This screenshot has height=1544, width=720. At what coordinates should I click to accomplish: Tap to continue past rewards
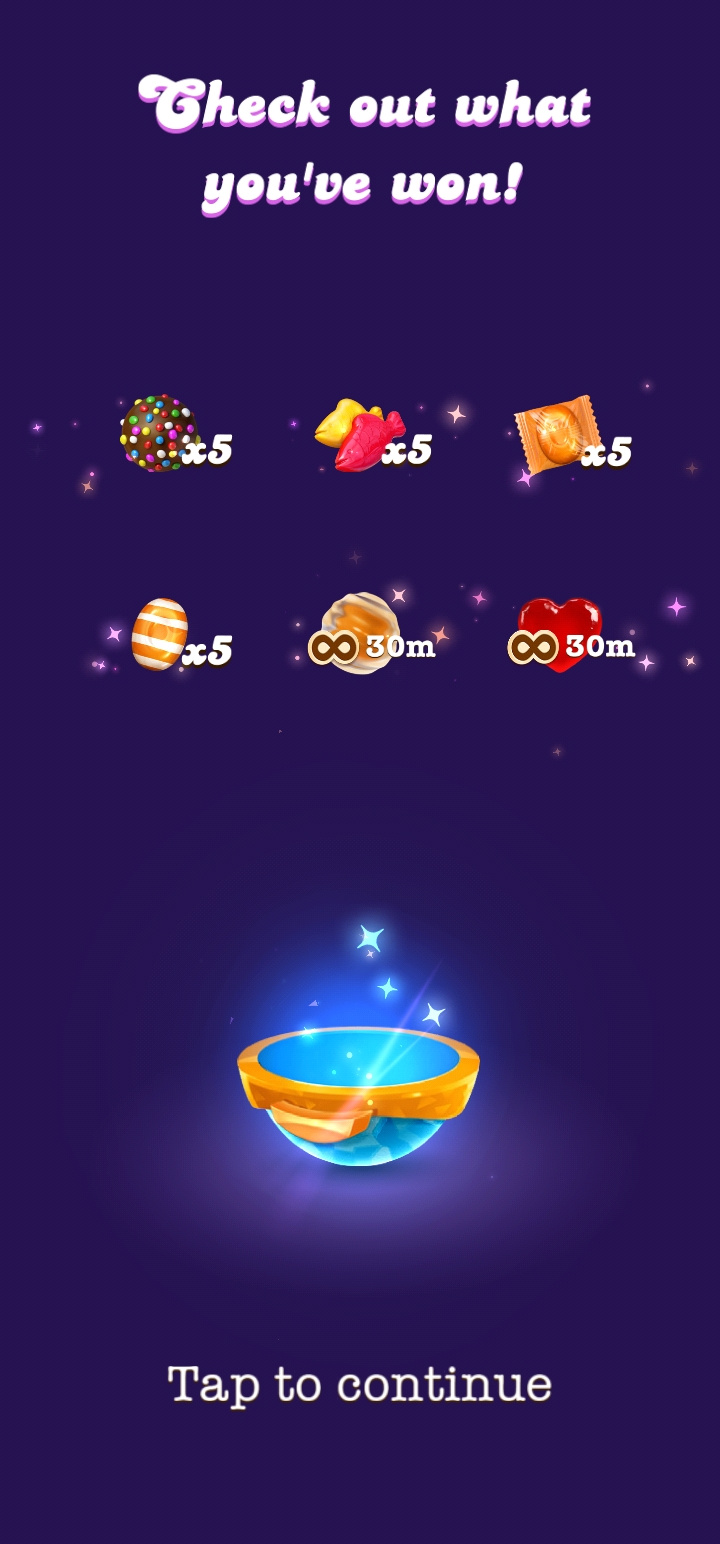click(x=359, y=1385)
